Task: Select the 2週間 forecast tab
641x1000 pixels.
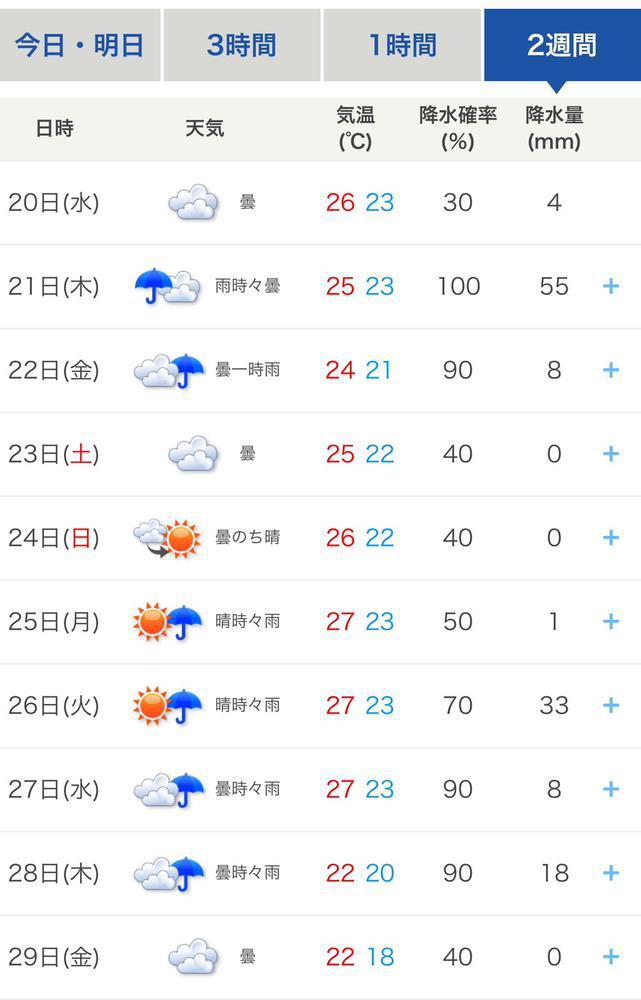Action: 562,45
